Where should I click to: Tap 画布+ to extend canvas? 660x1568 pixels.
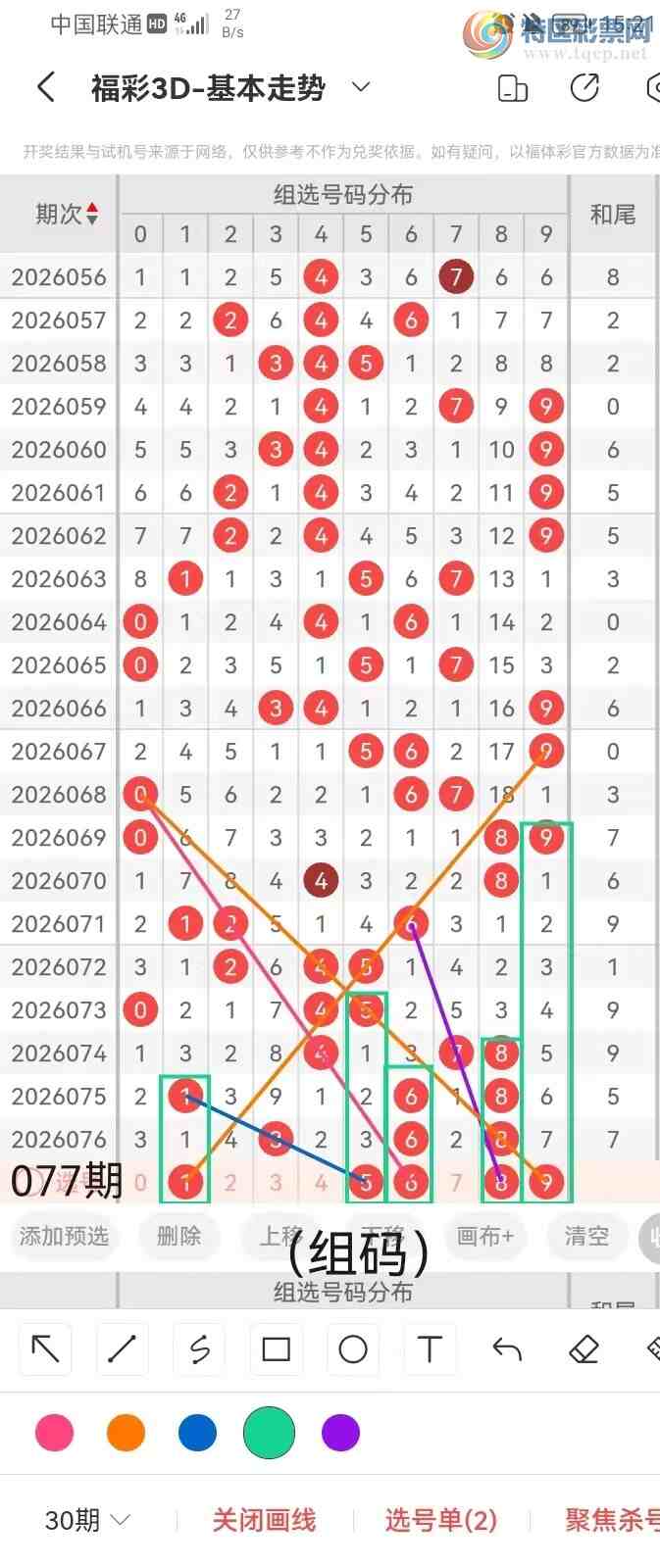pyautogui.click(x=485, y=1236)
